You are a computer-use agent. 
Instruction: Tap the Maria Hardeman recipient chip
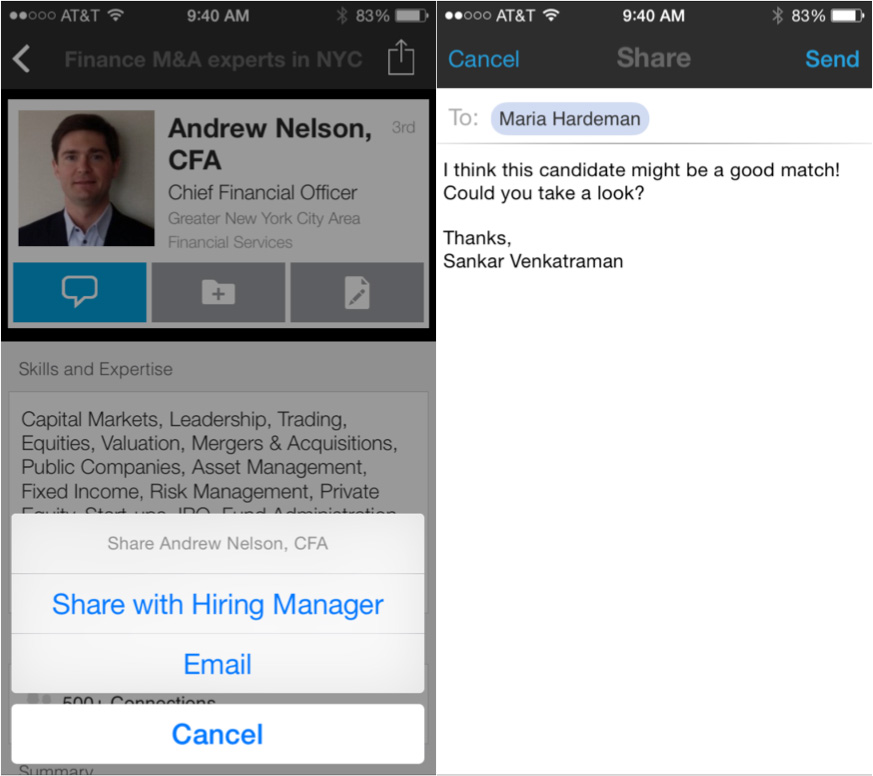[x=569, y=119]
